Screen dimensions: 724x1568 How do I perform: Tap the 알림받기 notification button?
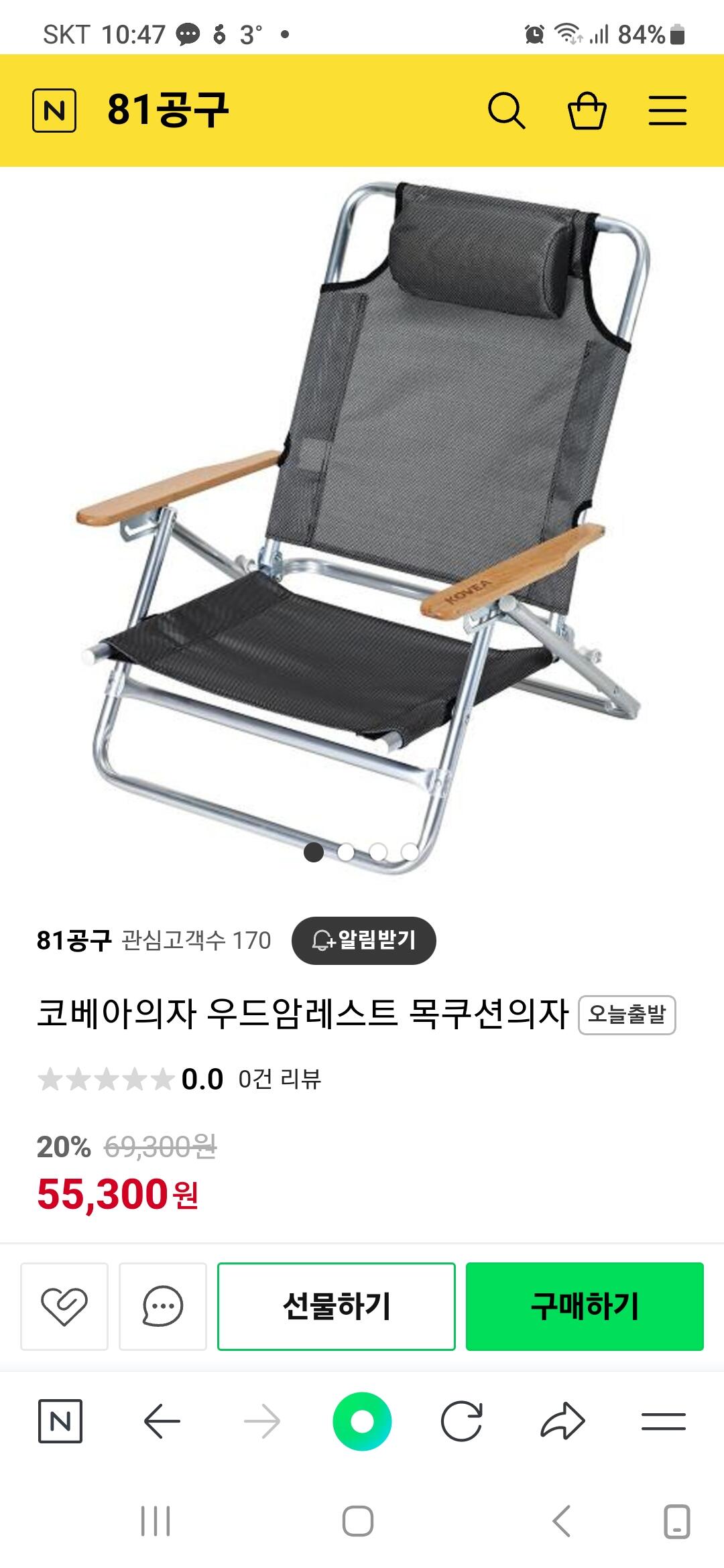coord(364,940)
